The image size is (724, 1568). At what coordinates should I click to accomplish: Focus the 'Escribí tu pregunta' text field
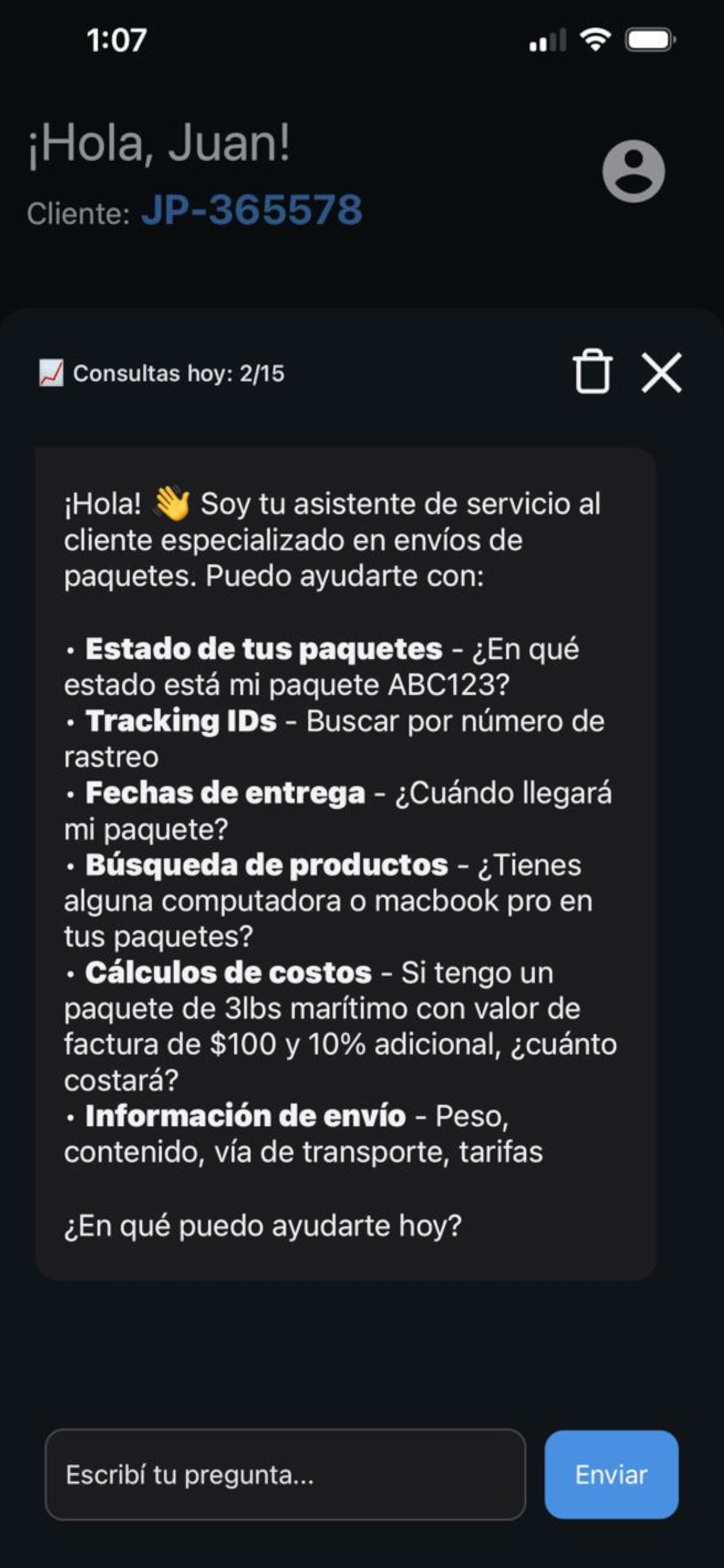coord(285,1474)
